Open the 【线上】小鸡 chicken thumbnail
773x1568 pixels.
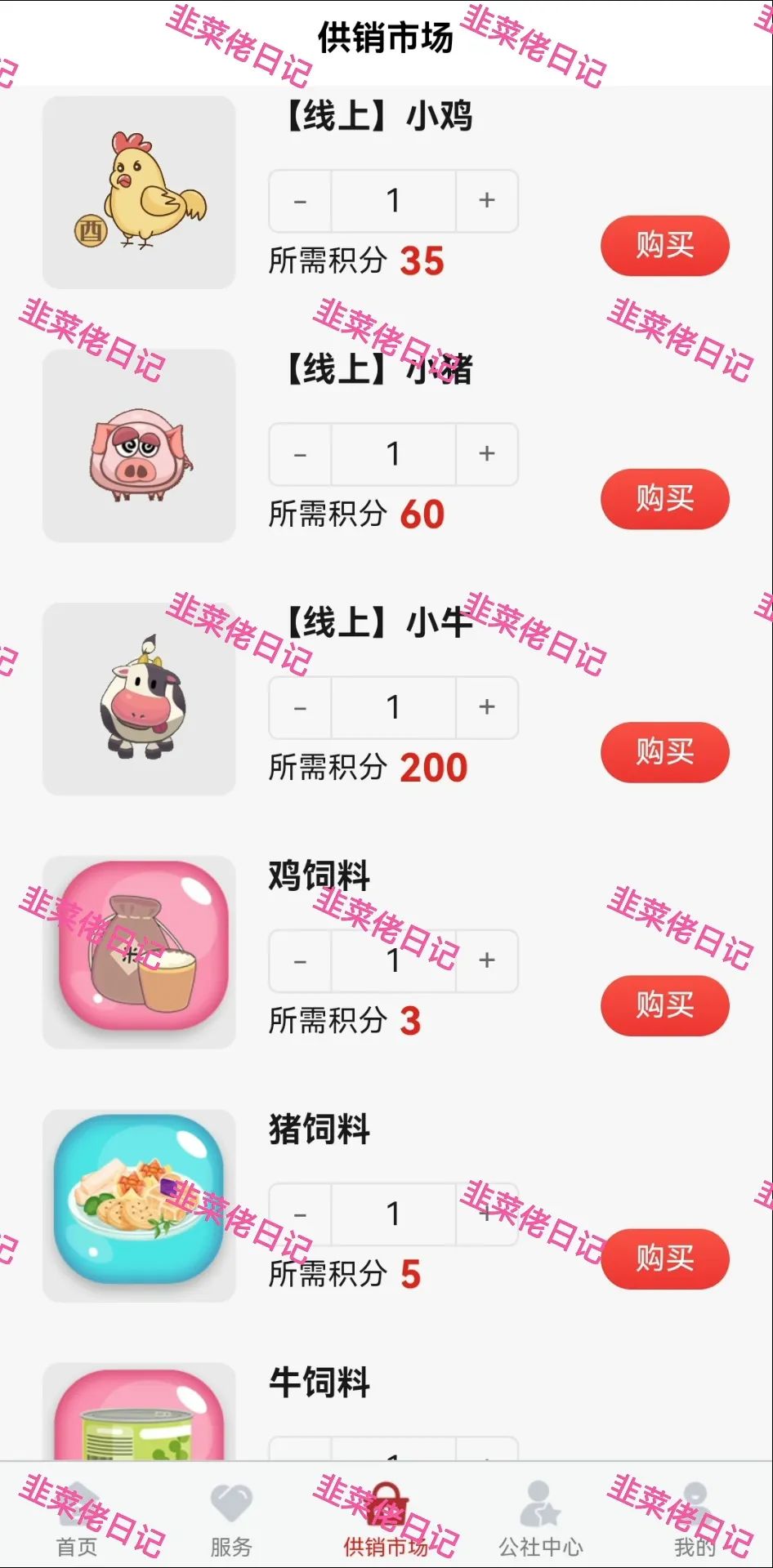(139, 192)
